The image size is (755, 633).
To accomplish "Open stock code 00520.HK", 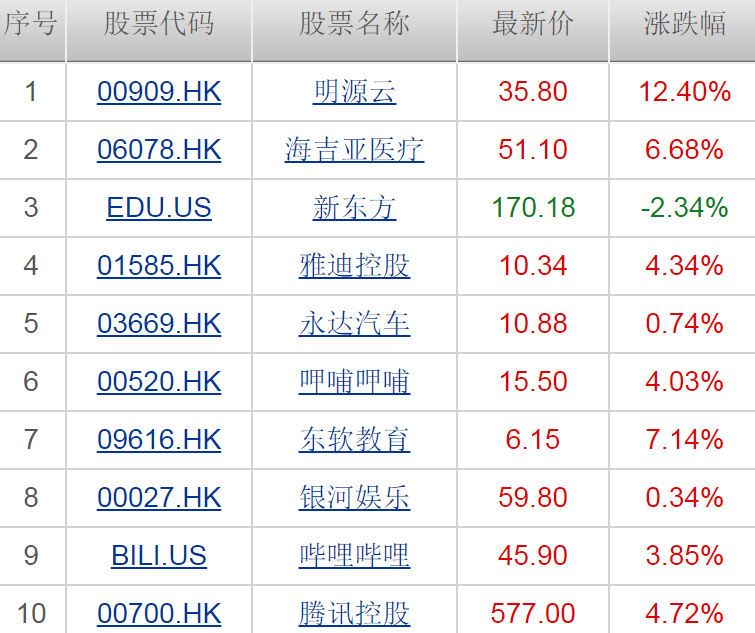I will (x=159, y=382).
